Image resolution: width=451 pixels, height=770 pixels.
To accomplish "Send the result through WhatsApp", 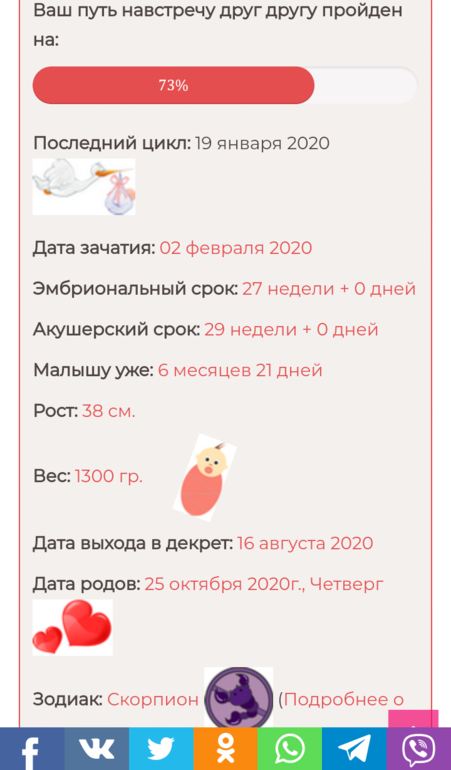I will (289, 749).
